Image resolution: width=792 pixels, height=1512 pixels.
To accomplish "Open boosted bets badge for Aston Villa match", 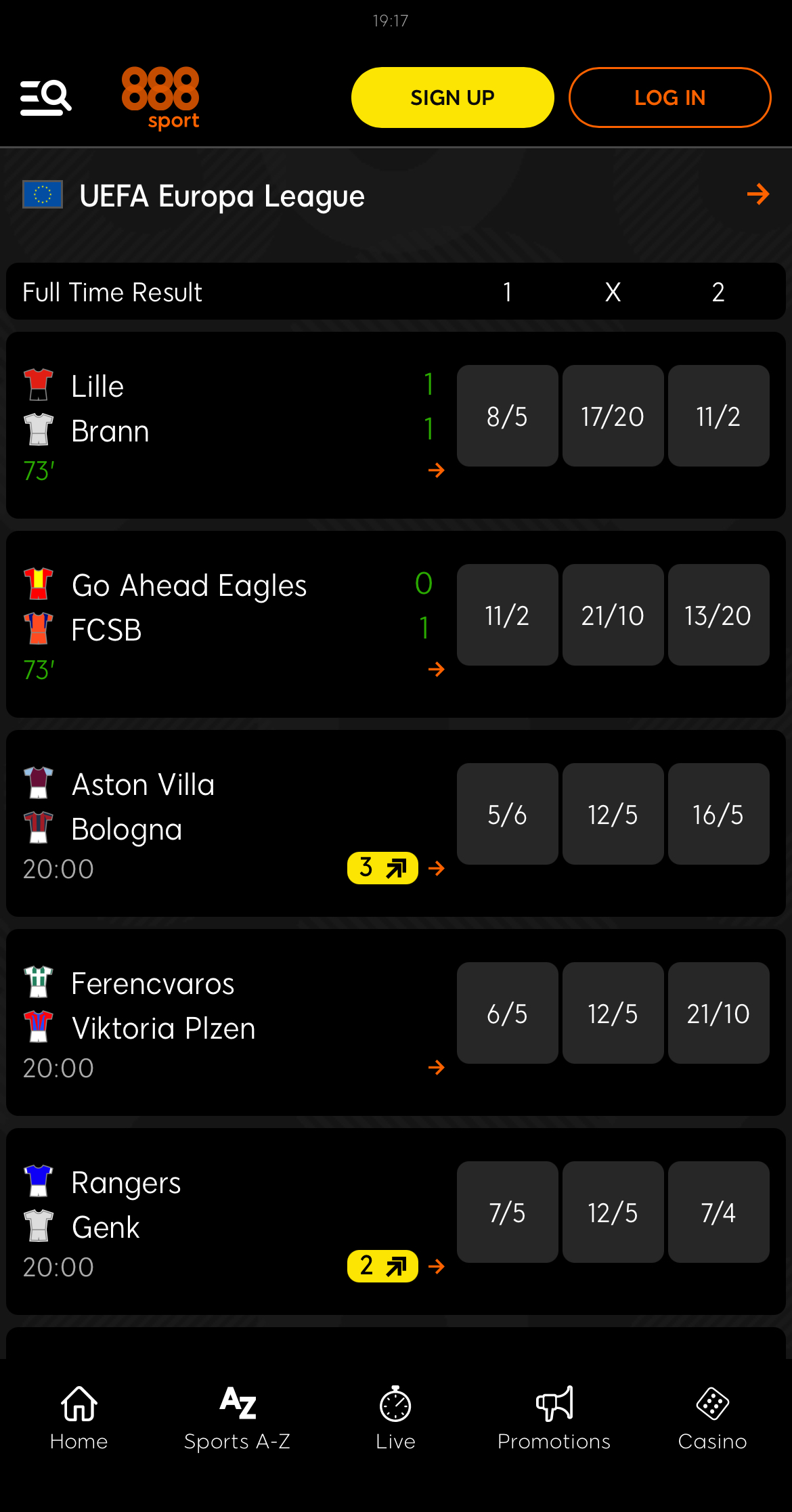I will coord(382,868).
